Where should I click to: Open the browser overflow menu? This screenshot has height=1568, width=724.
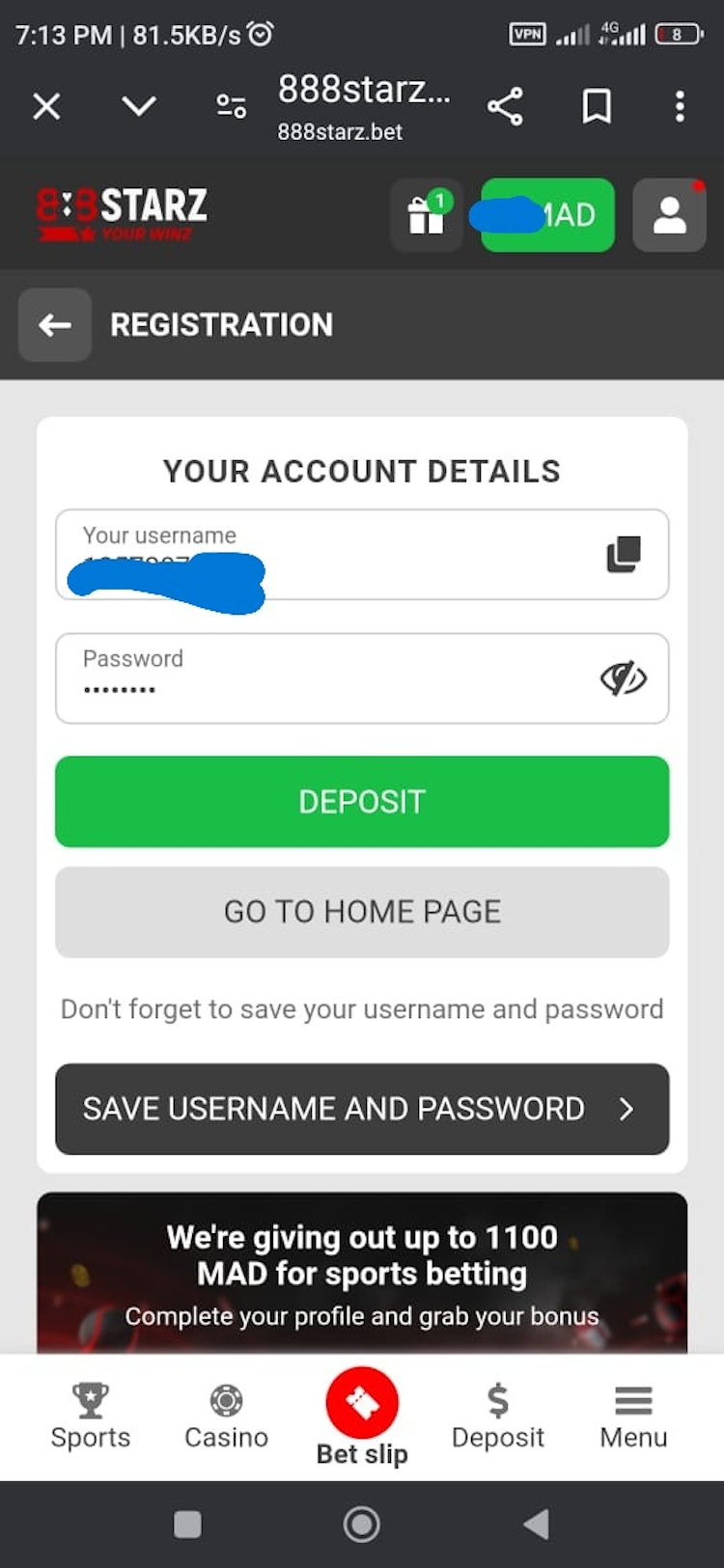click(x=680, y=106)
